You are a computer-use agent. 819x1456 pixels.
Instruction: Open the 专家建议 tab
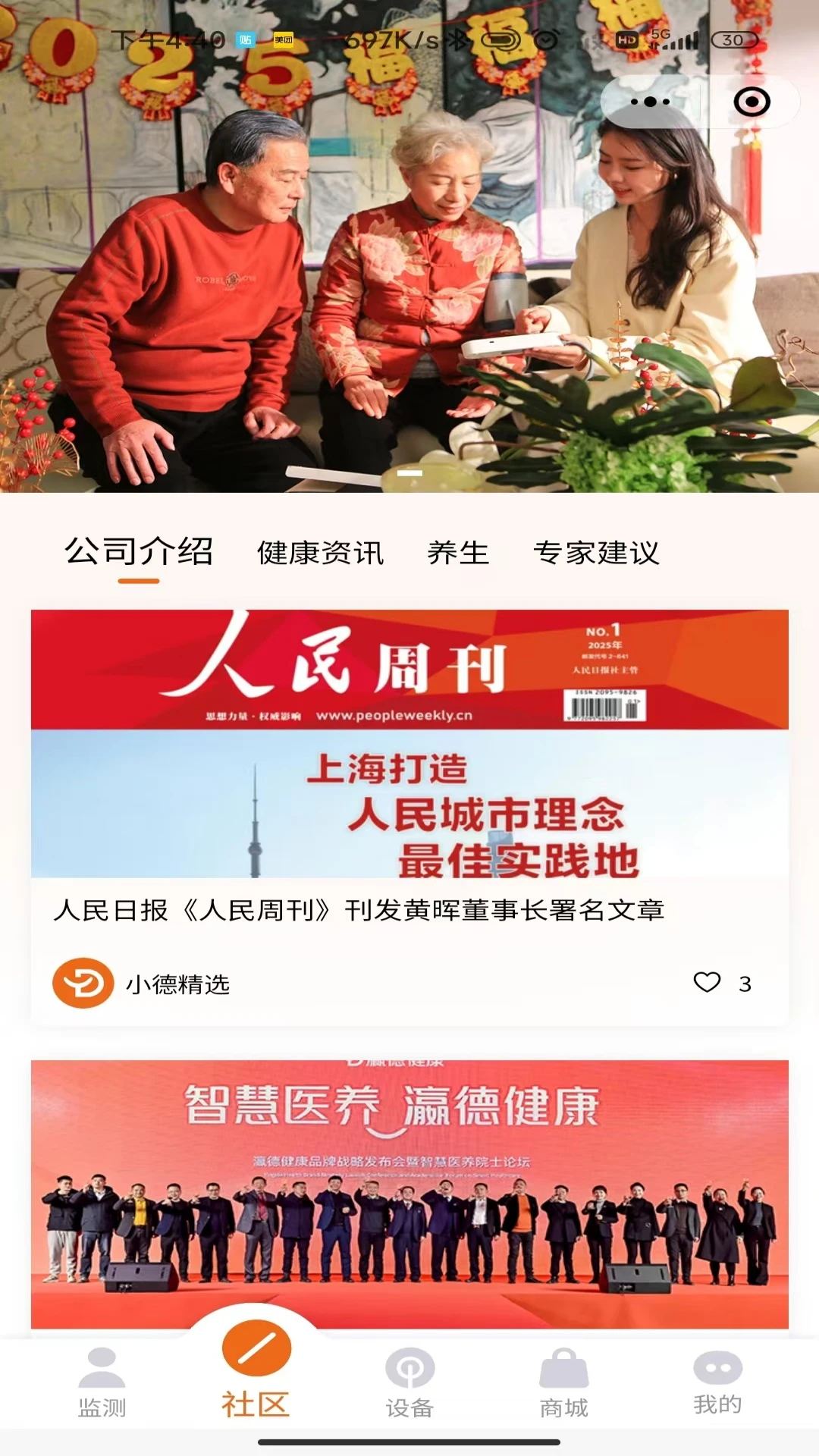598,554
